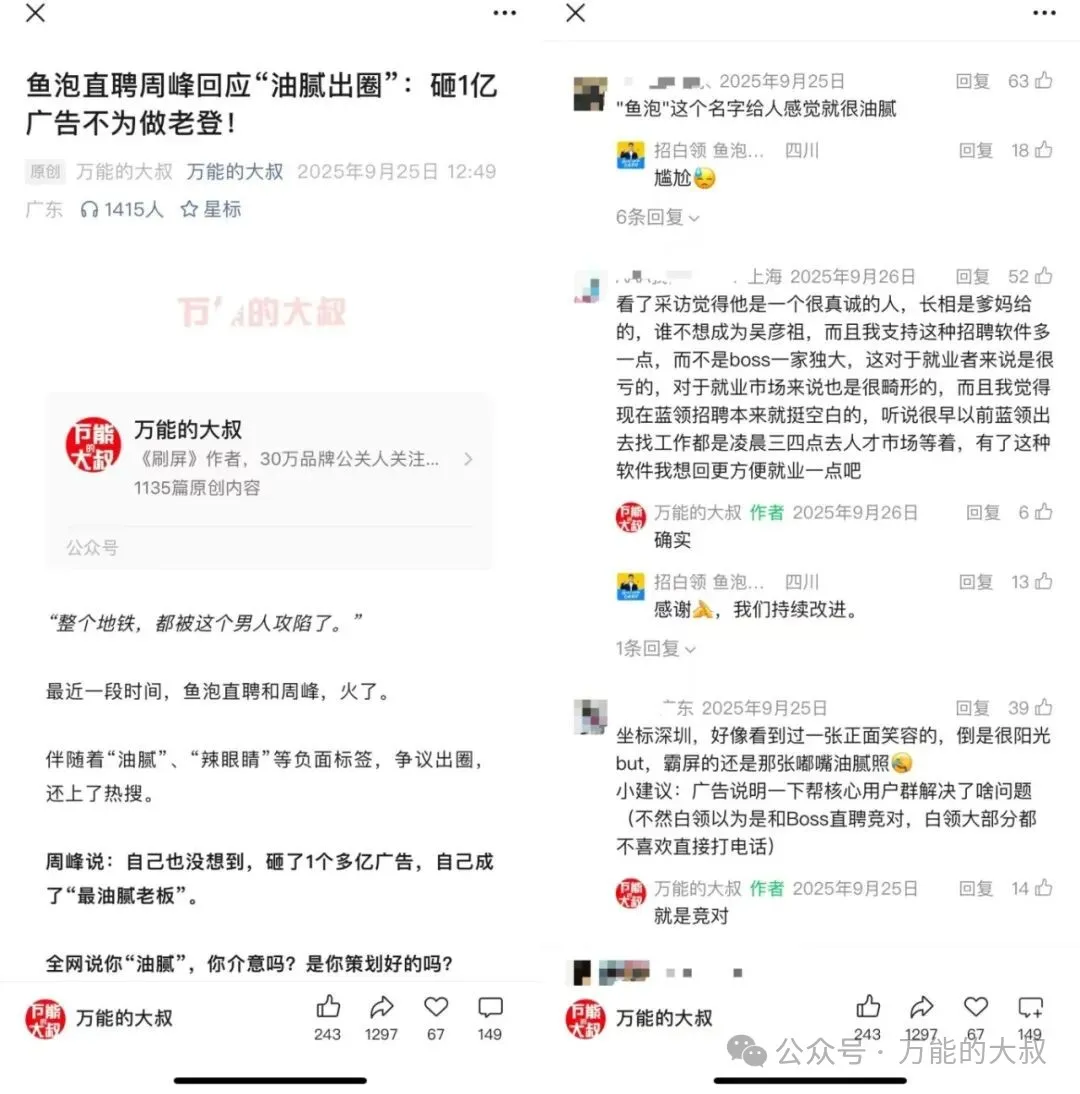
Task: Open the ... more options menu top right
Action: [x=1043, y=13]
